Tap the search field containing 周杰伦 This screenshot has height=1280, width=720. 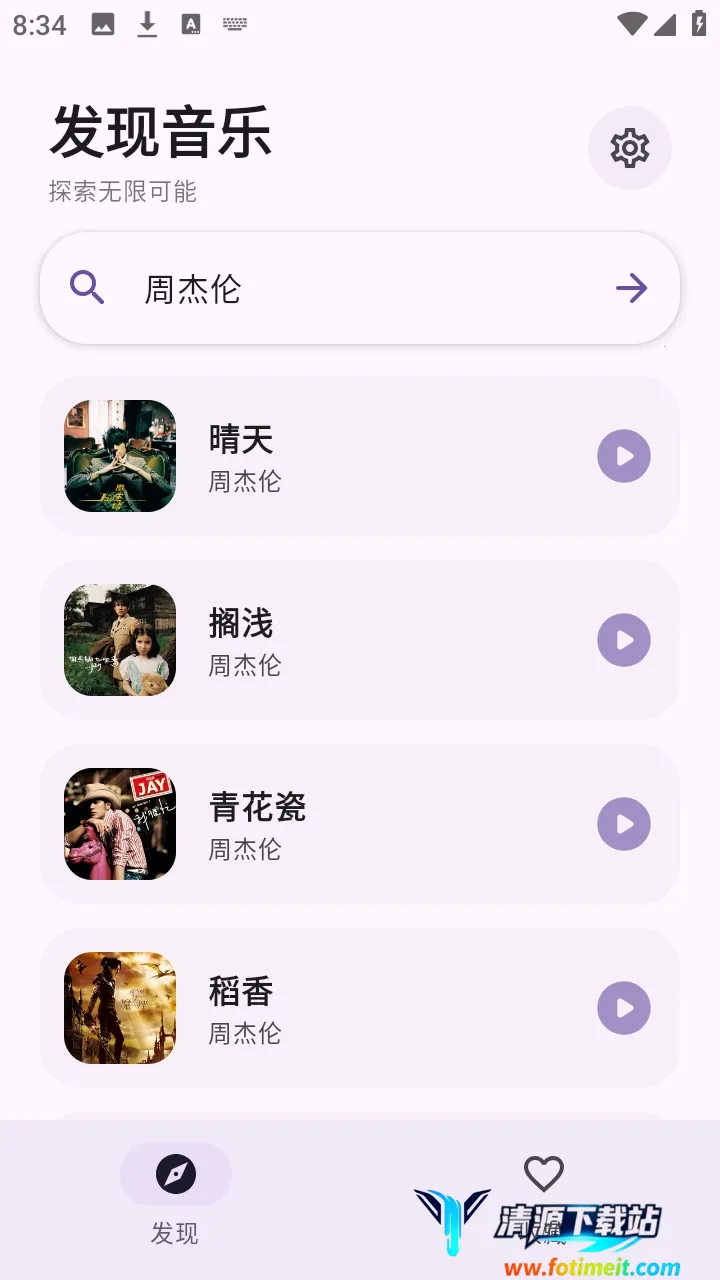click(x=340, y=289)
